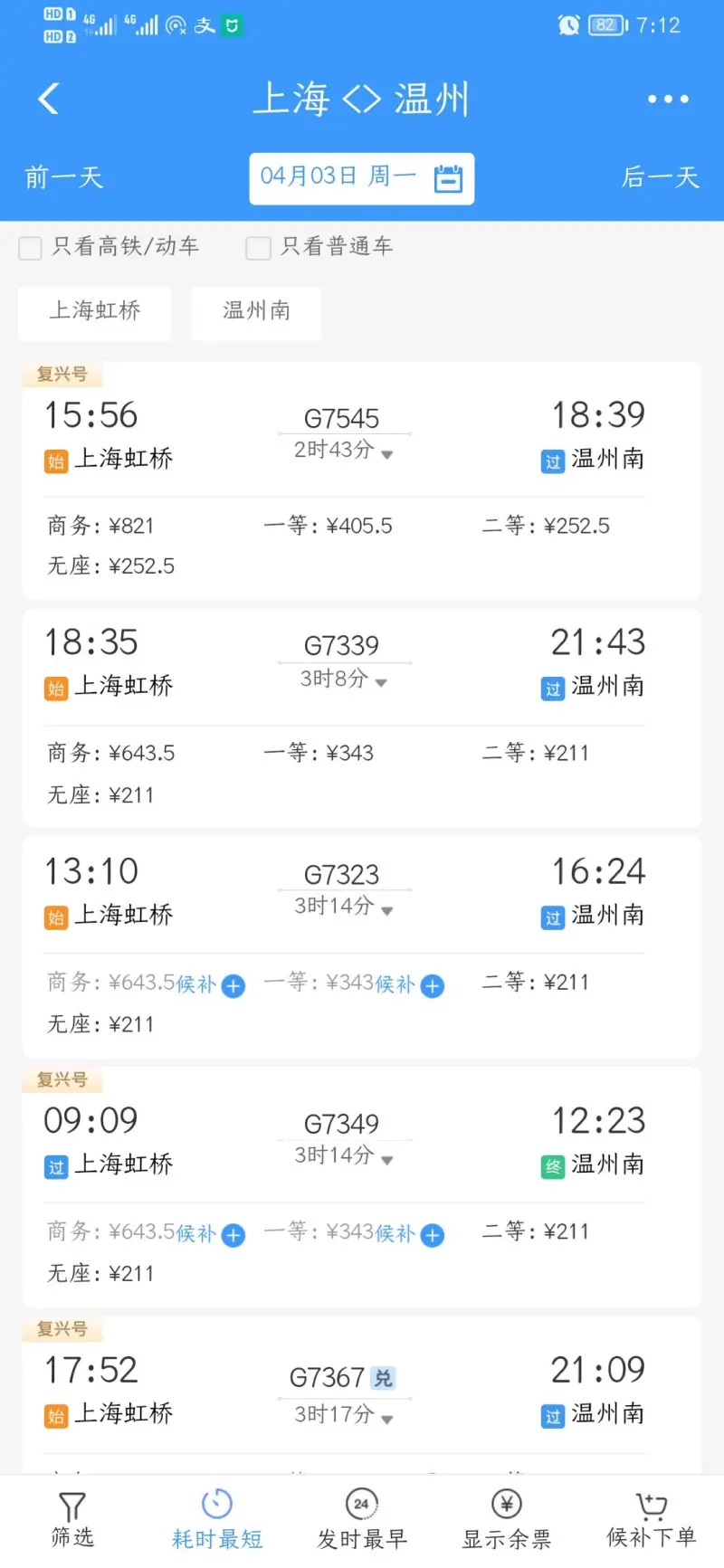This screenshot has height=1568, width=724.
Task: Open the 筛选 filter options
Action: click(x=72, y=1521)
